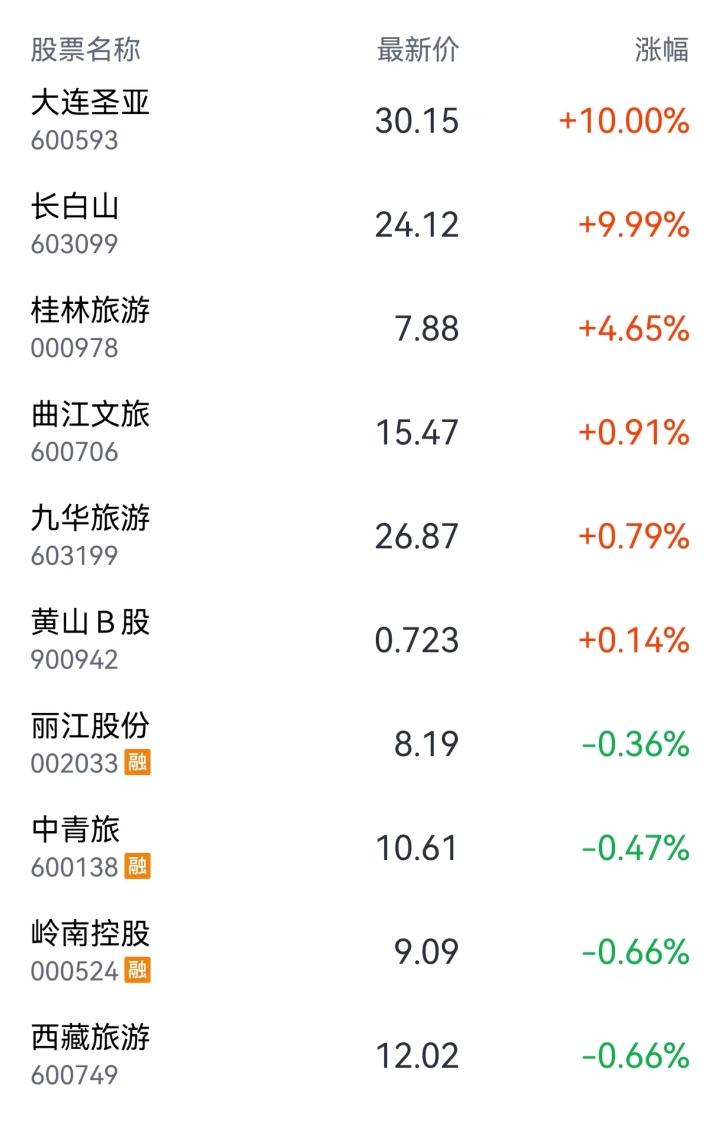View 中青旅 600138 stock details
Screen dimensions: 720x1125
click(360, 848)
